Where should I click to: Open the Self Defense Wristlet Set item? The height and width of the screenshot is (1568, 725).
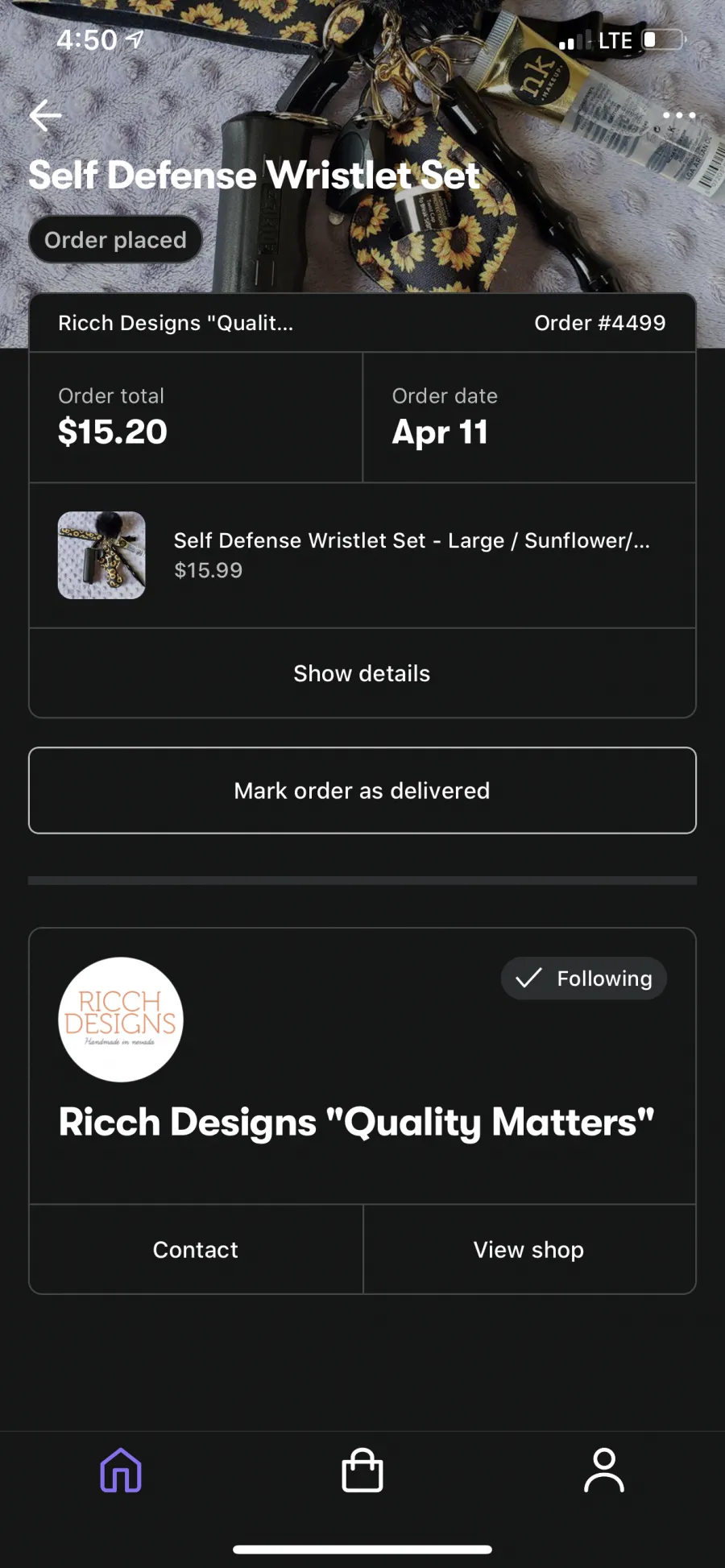362,555
